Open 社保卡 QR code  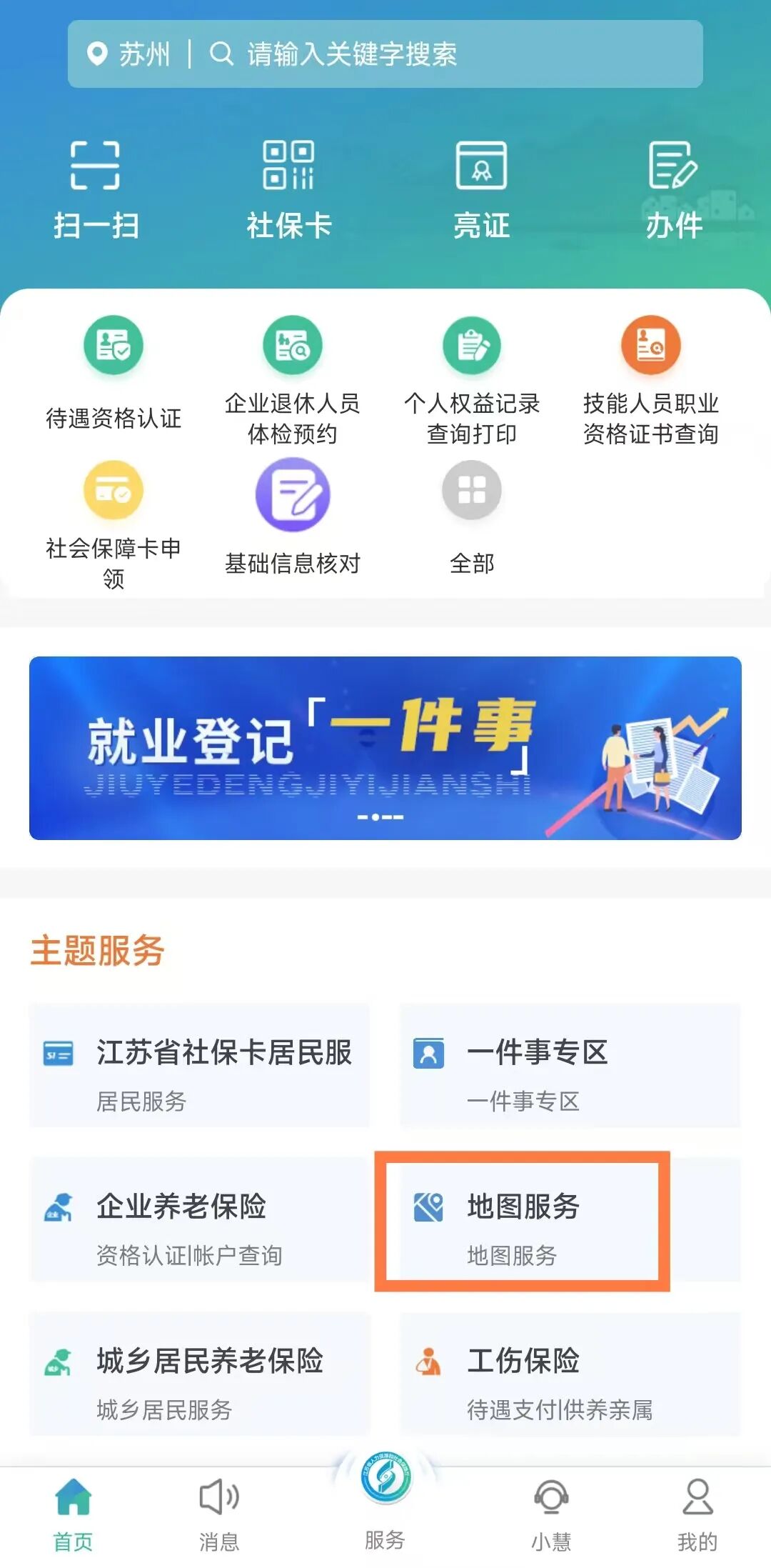tap(288, 189)
